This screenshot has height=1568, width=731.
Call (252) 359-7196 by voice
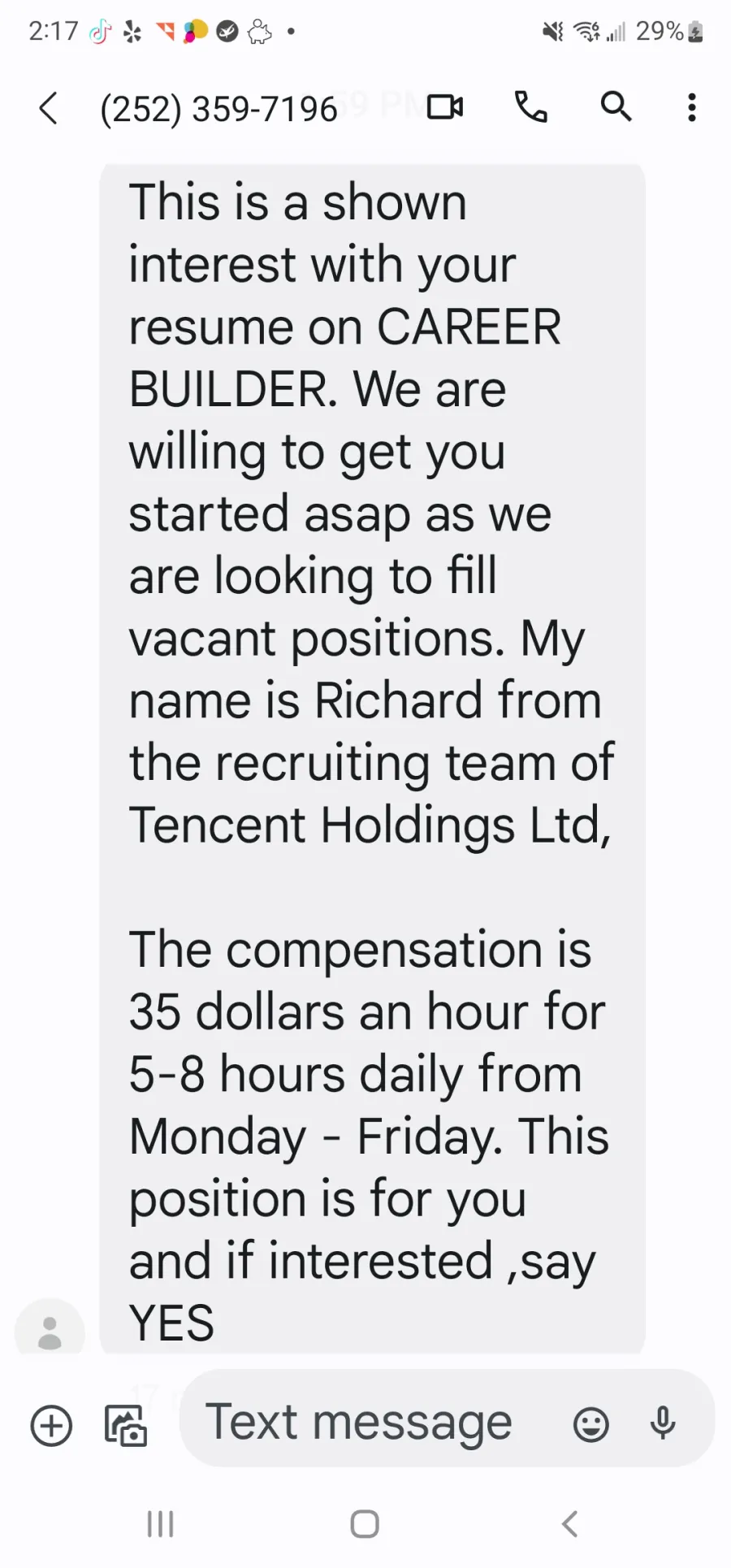531,106
